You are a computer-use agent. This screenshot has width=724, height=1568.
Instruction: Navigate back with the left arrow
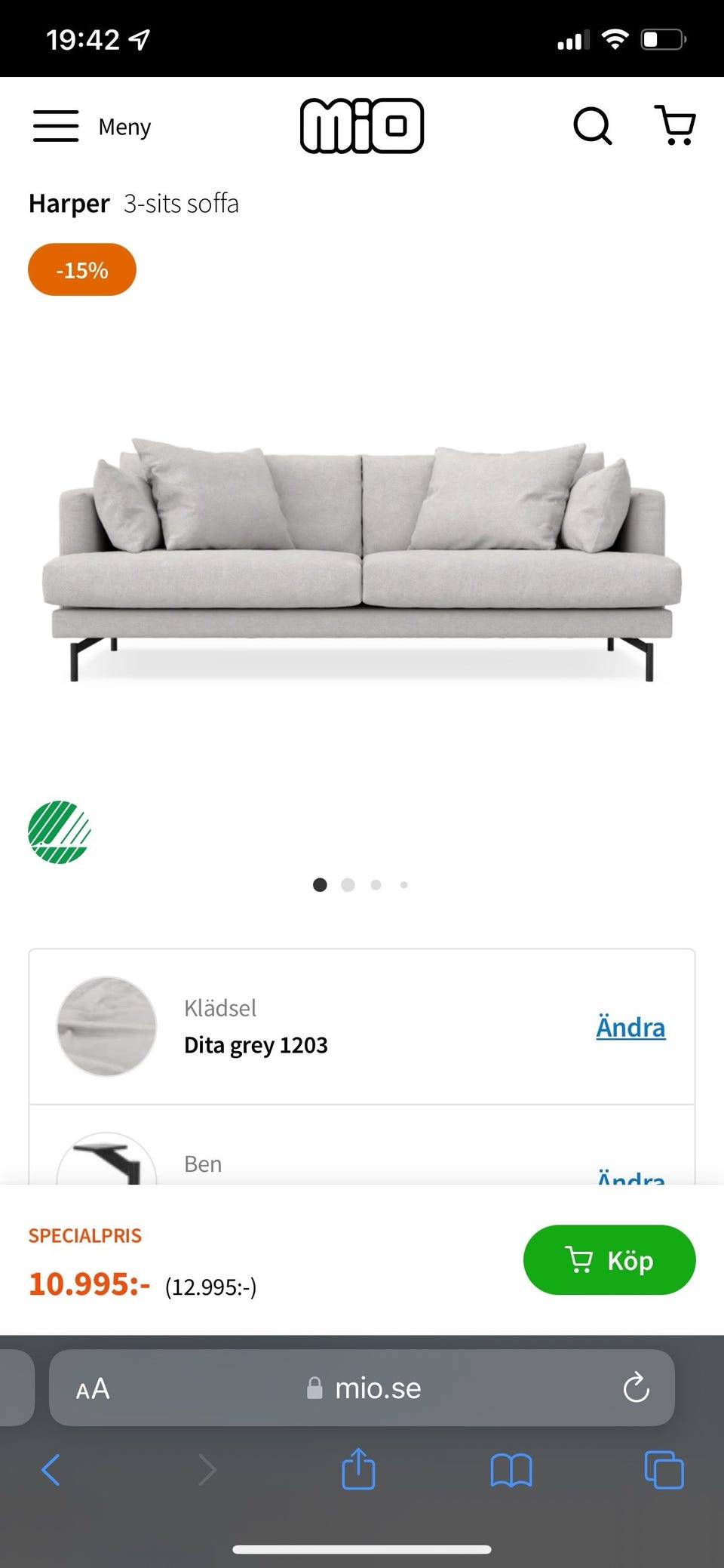point(51,1469)
